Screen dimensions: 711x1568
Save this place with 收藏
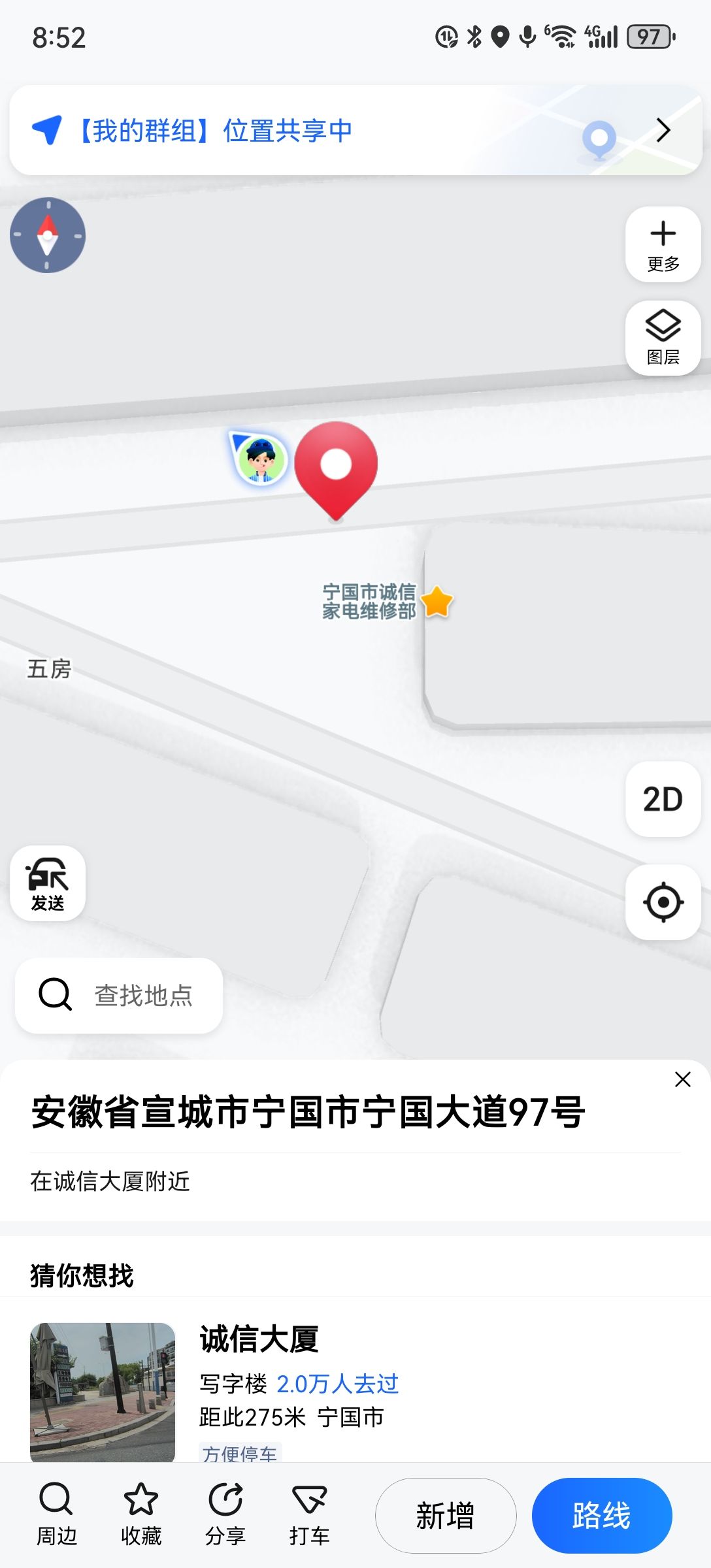(141, 1513)
